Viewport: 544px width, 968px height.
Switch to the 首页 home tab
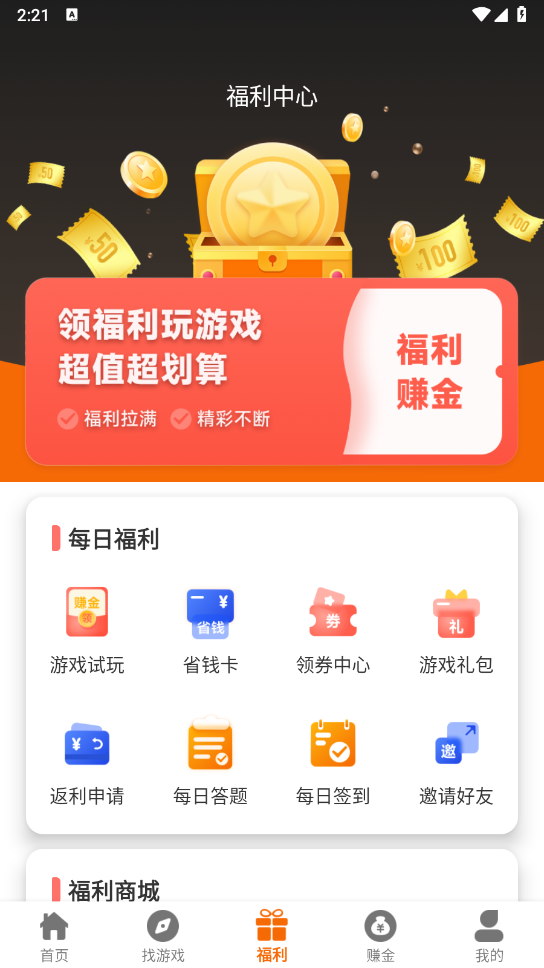coord(54,935)
